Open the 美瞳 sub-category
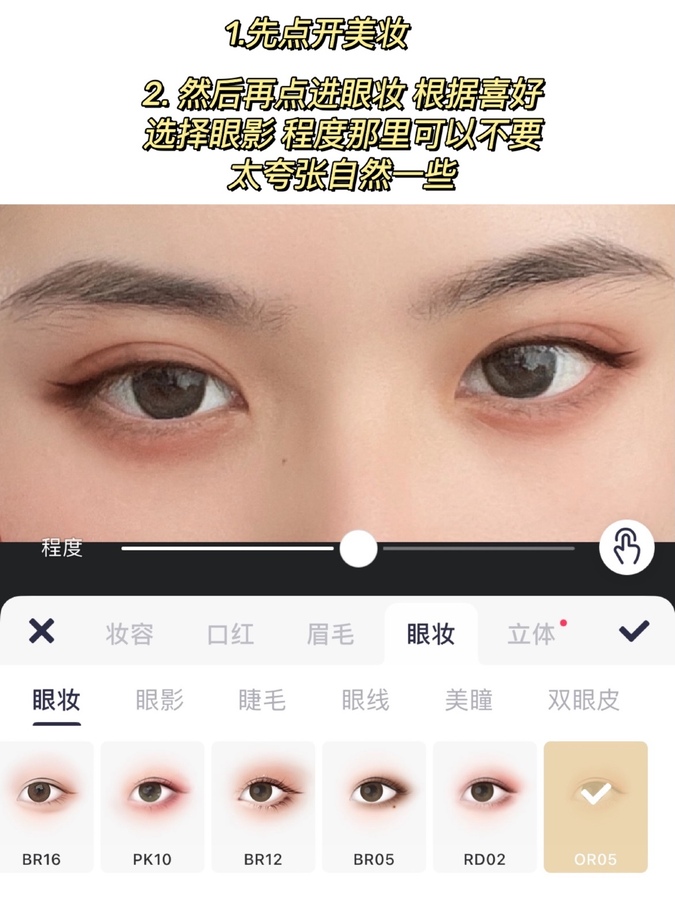 pos(468,700)
